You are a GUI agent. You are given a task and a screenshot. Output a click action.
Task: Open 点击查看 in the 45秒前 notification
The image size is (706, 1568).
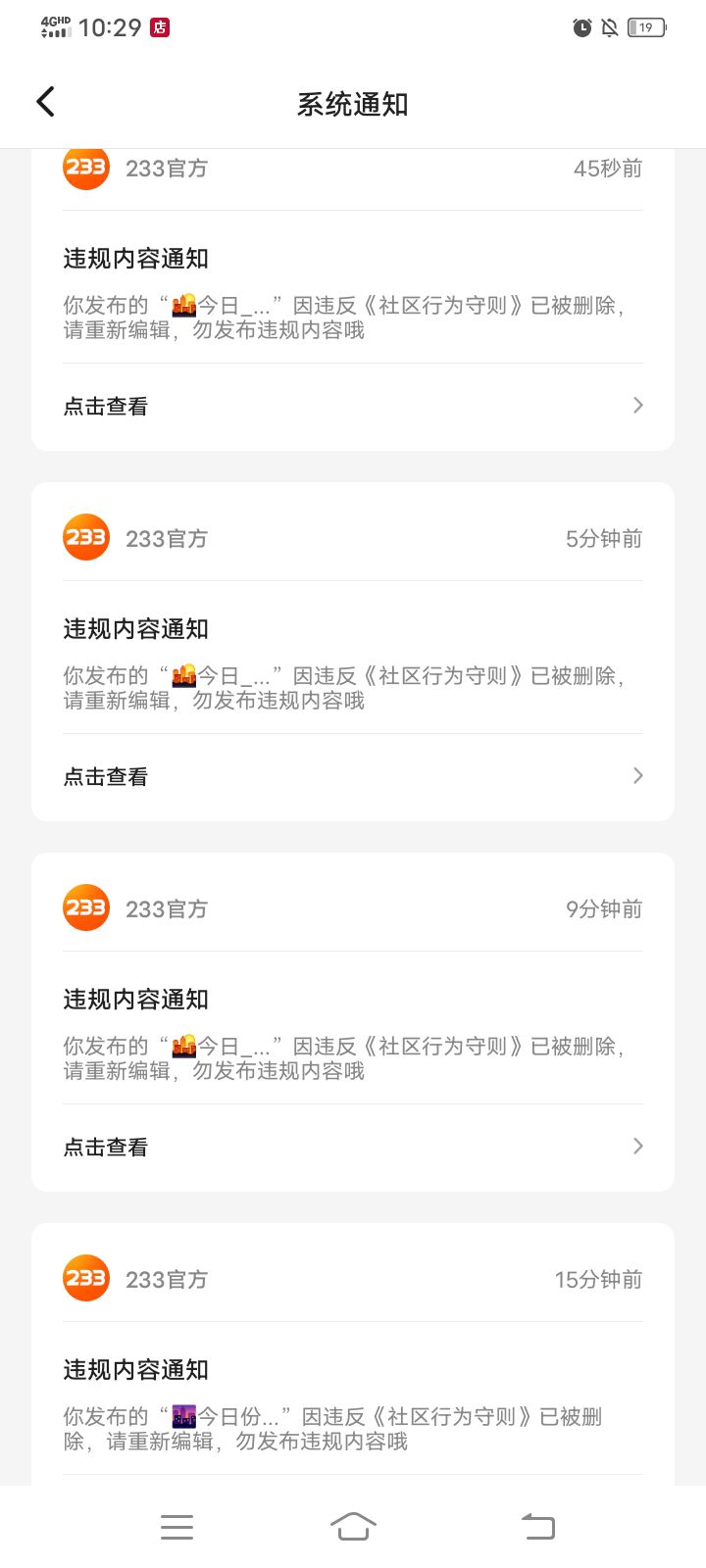point(352,406)
